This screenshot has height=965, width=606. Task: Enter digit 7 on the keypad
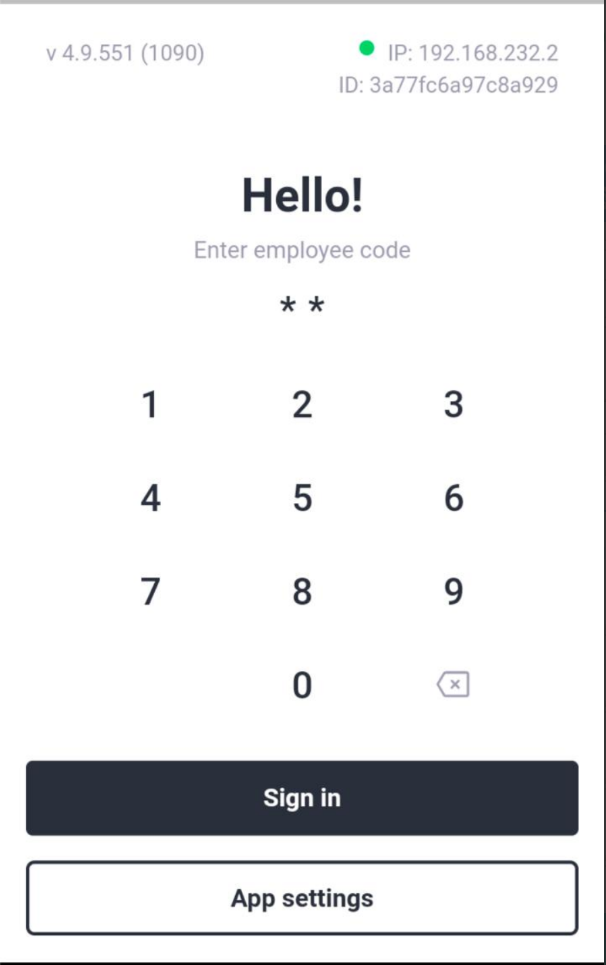point(150,591)
